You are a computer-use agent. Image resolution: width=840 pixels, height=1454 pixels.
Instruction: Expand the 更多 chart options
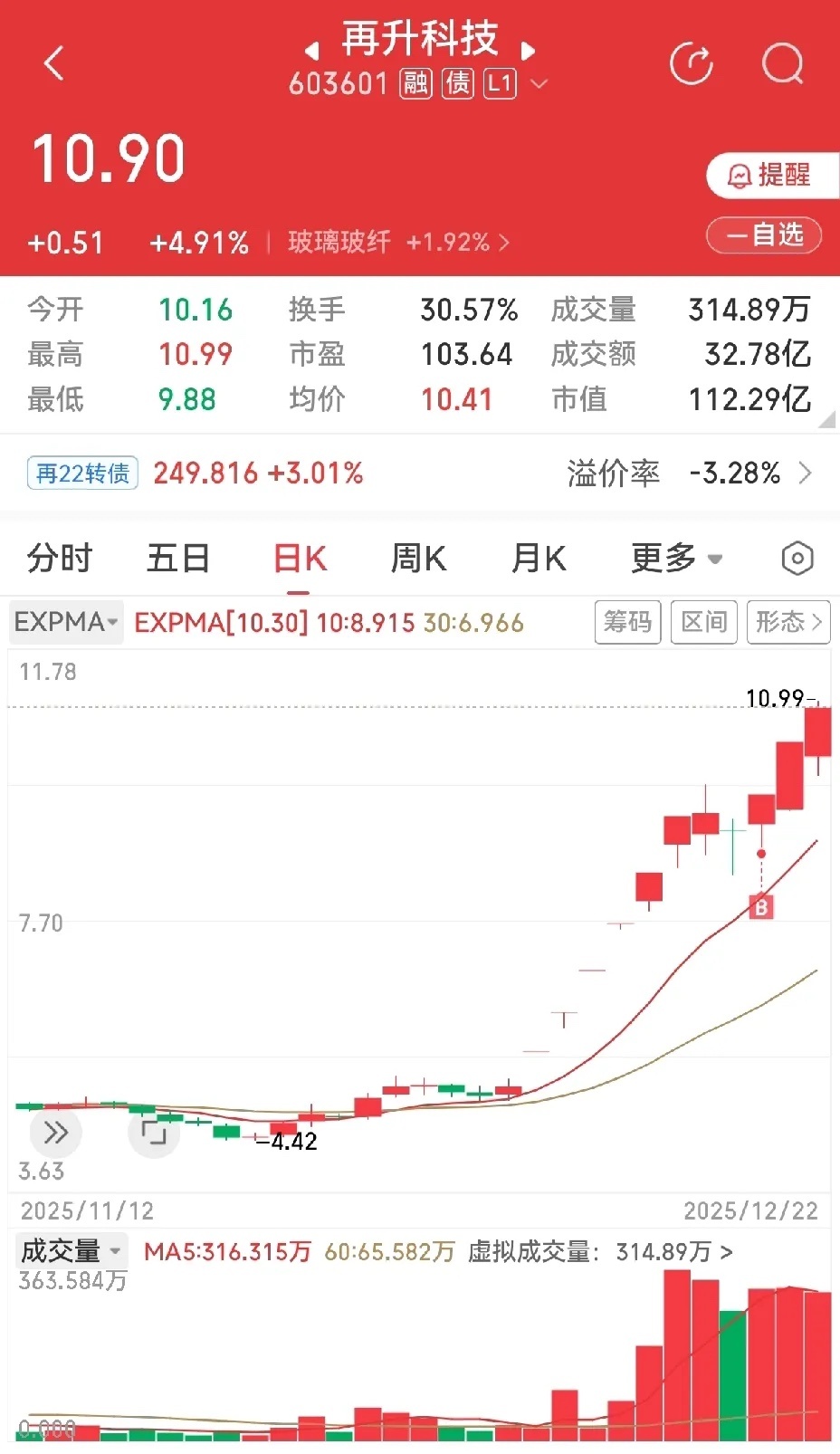coord(676,559)
